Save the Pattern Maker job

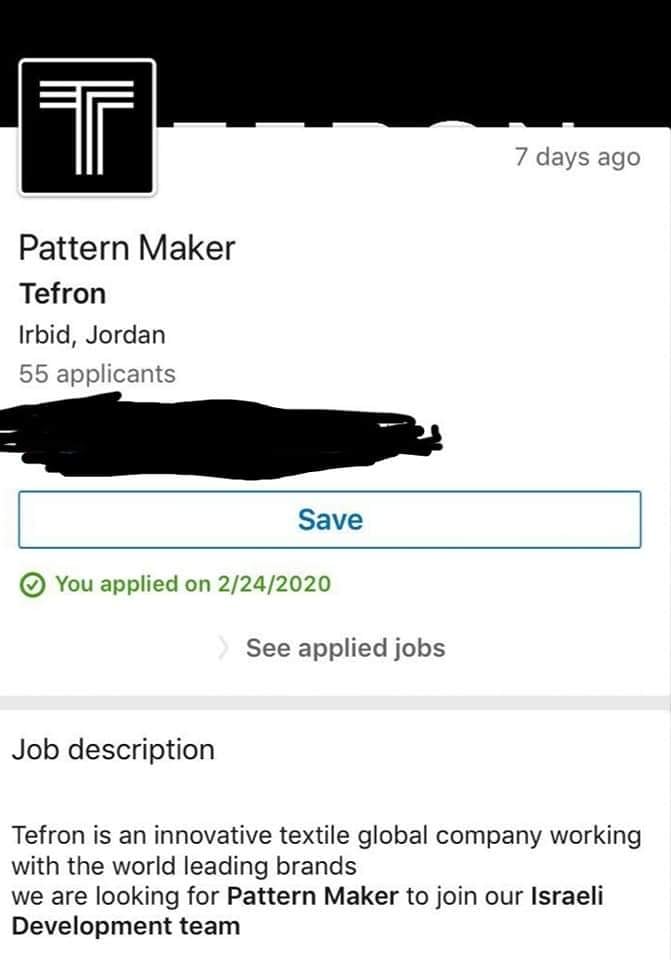click(x=329, y=520)
